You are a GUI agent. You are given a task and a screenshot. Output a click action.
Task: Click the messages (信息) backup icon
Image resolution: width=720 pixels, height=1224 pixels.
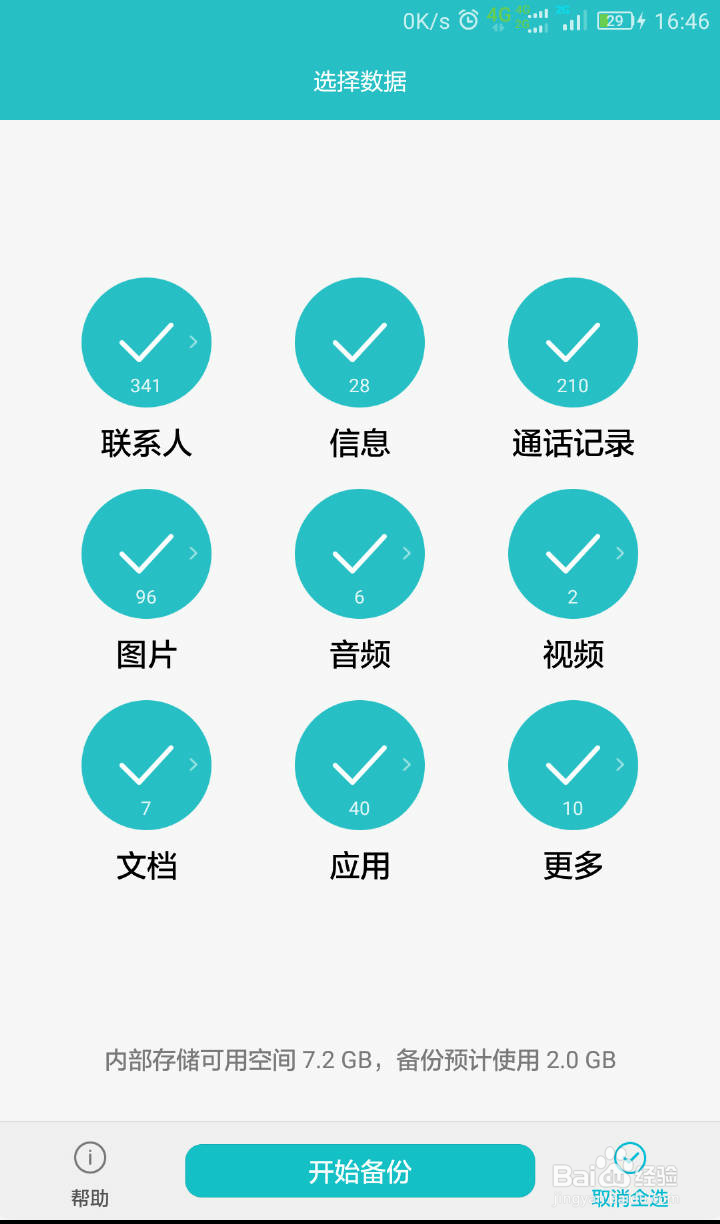(360, 342)
